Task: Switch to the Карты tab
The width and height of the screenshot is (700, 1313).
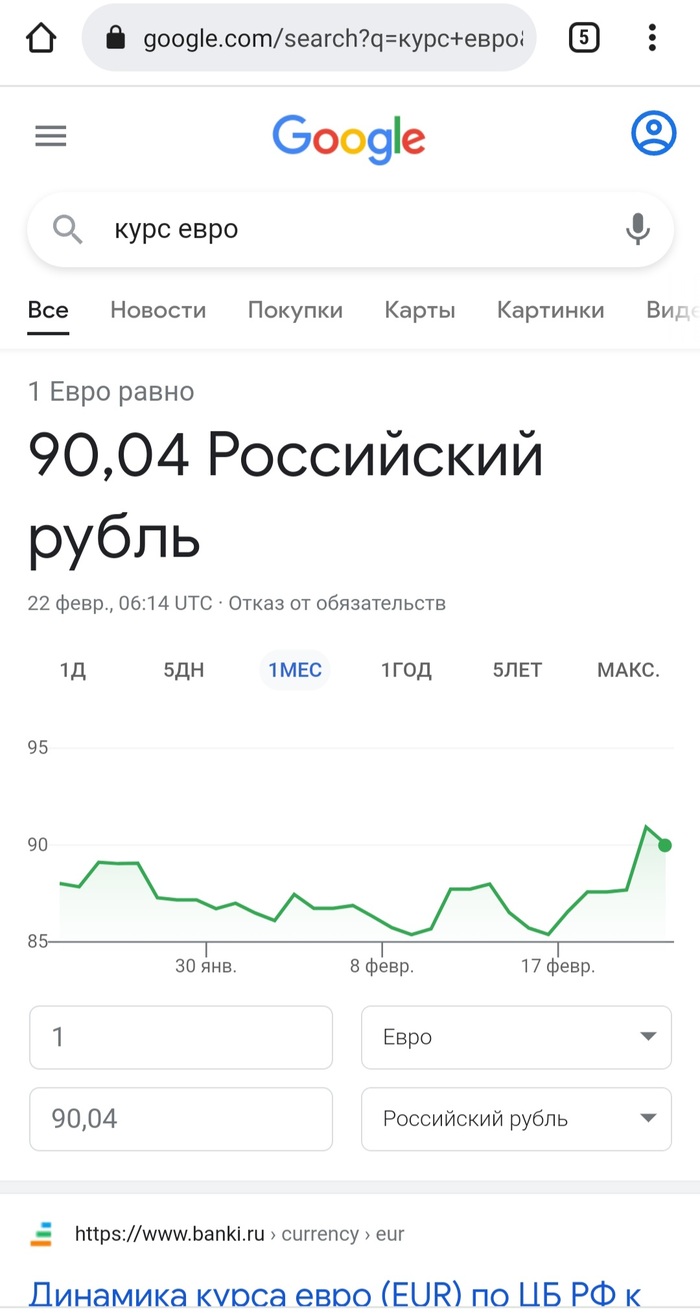Action: tap(420, 310)
